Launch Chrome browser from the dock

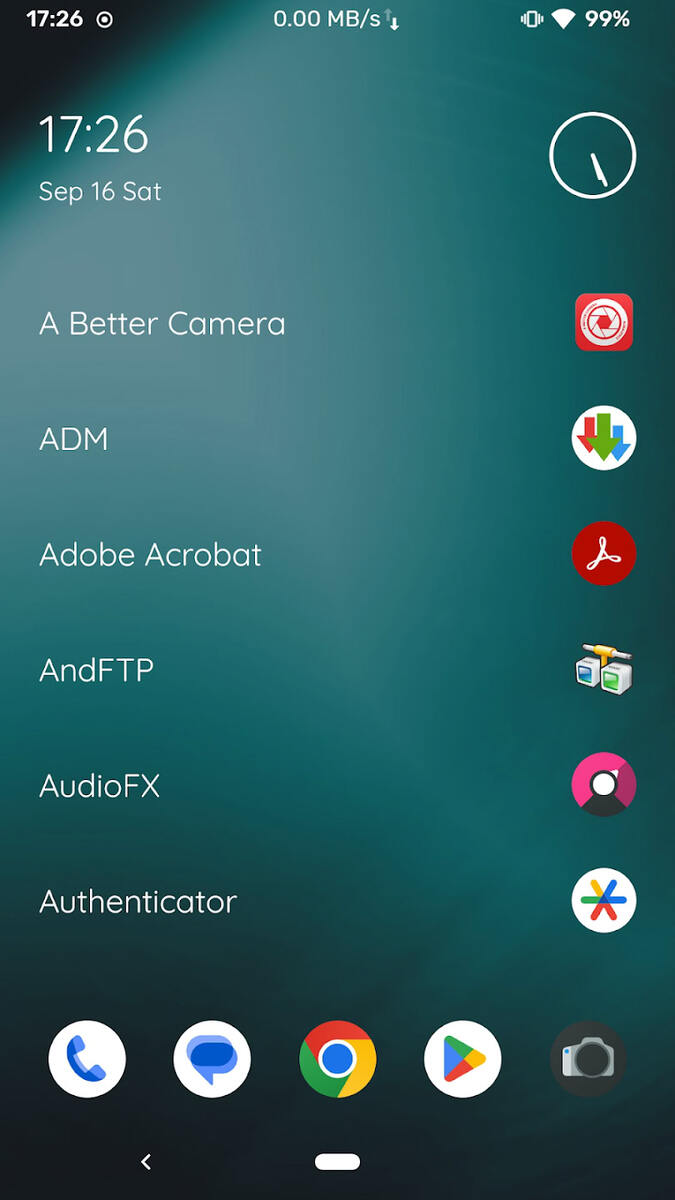point(338,1059)
